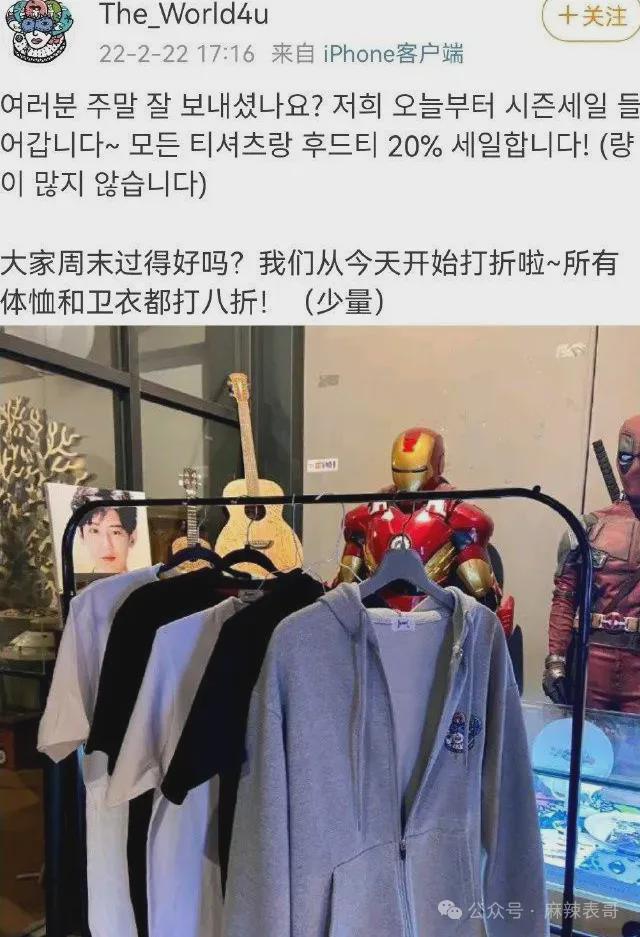The height and width of the screenshot is (937, 640).
Task: Follow The_World4u with the 关注 button
Action: click(591, 17)
